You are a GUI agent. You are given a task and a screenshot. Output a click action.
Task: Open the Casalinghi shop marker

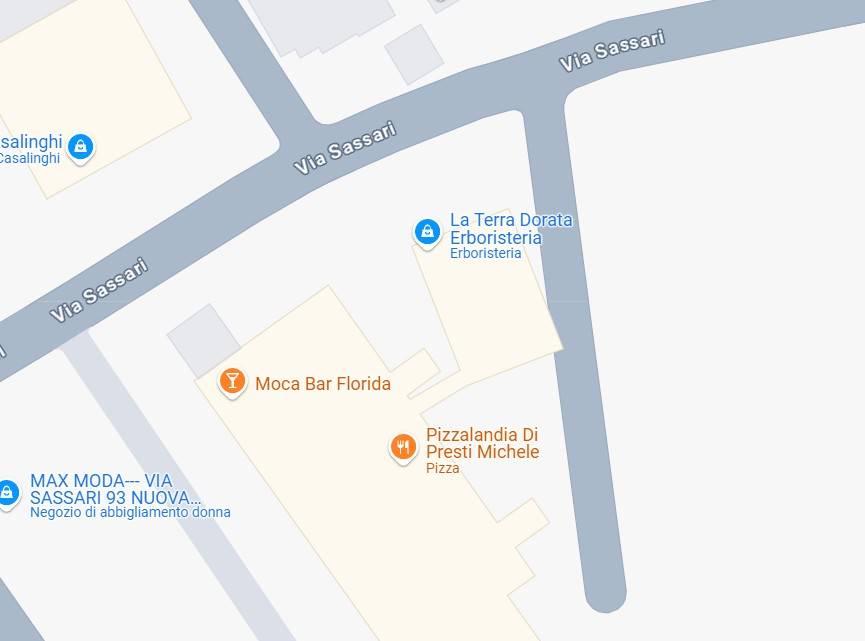(x=81, y=147)
